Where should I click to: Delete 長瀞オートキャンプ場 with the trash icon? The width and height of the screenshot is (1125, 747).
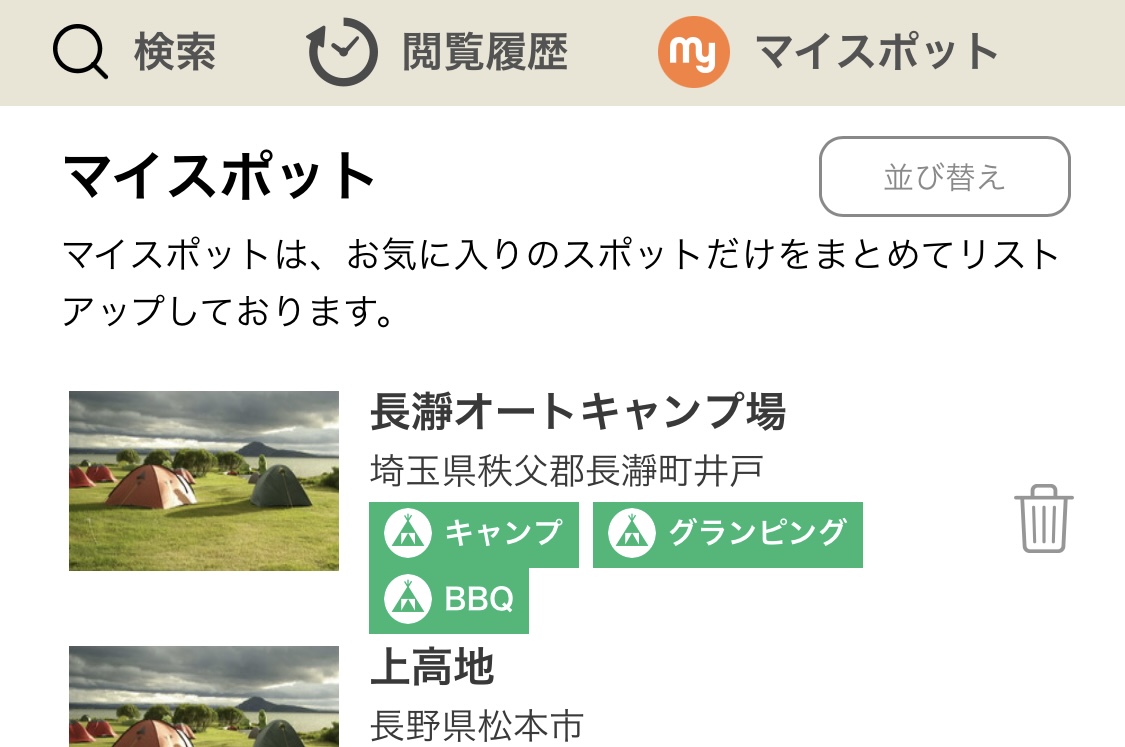click(x=1043, y=518)
